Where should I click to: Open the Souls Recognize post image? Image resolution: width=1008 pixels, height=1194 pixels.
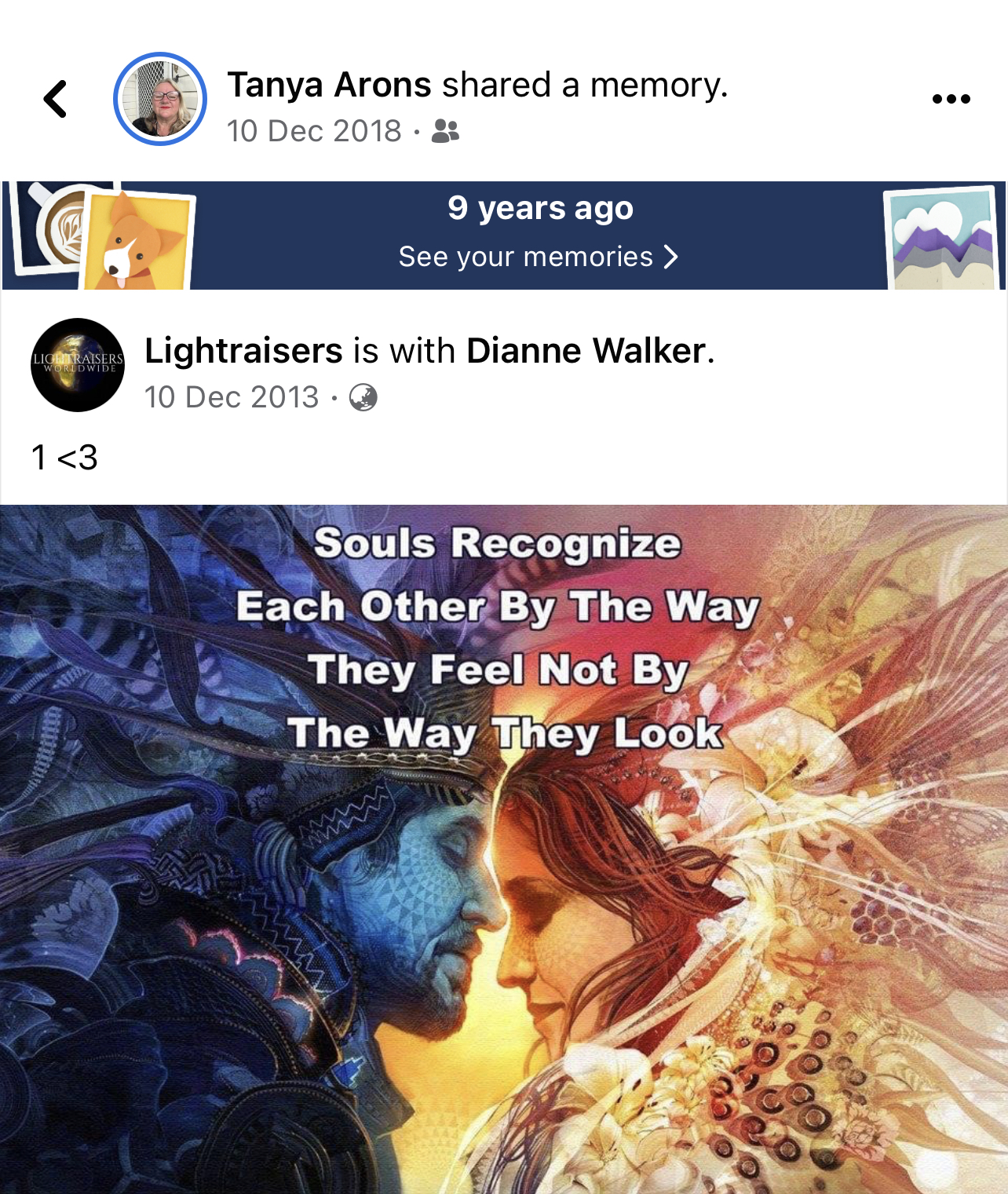tap(504, 849)
